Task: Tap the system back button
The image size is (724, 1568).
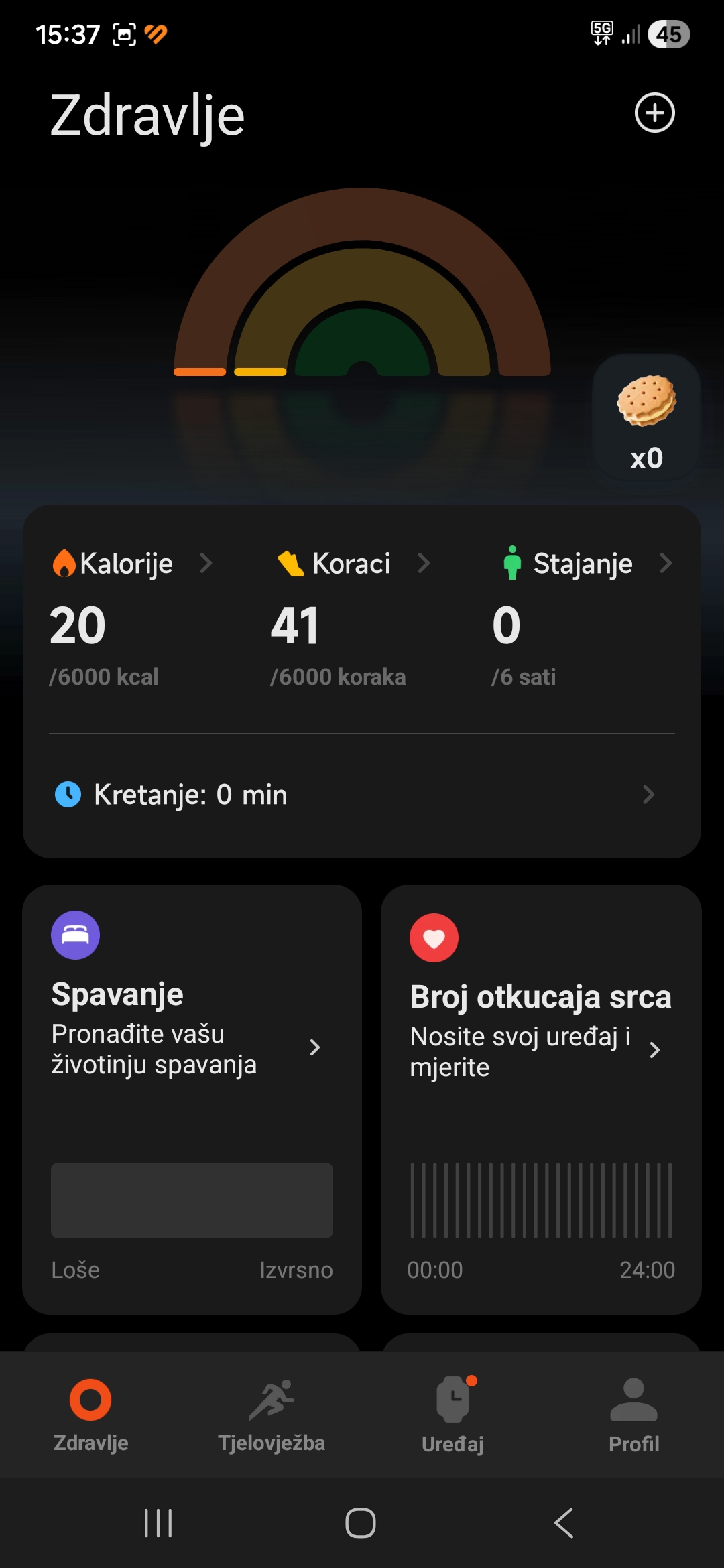Action: click(564, 1523)
